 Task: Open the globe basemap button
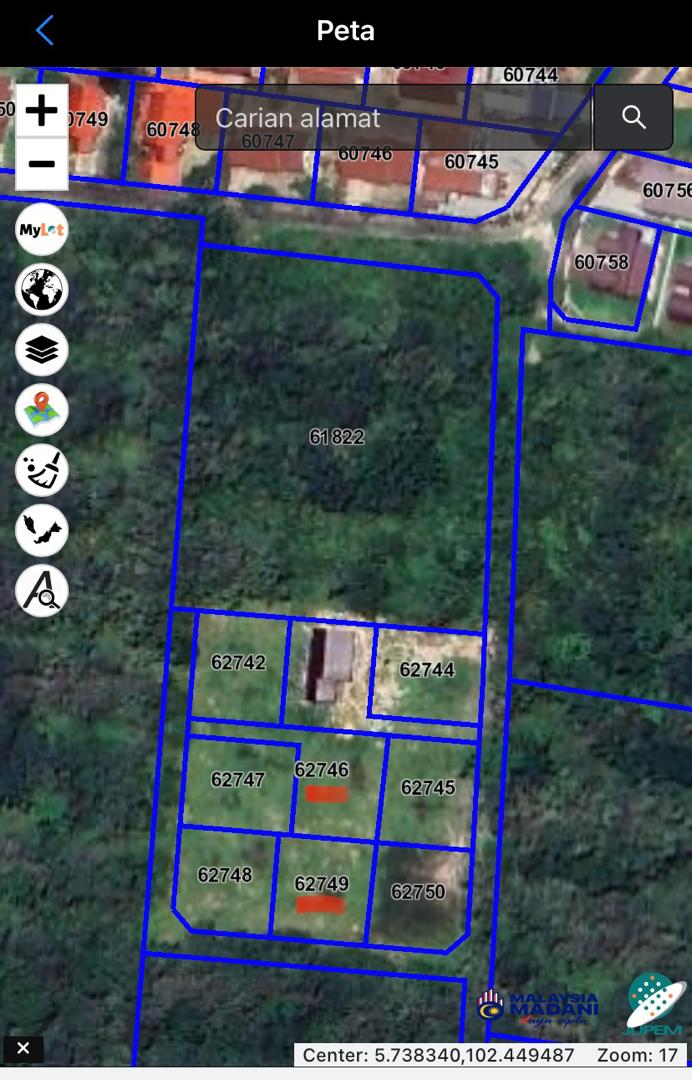click(x=42, y=290)
